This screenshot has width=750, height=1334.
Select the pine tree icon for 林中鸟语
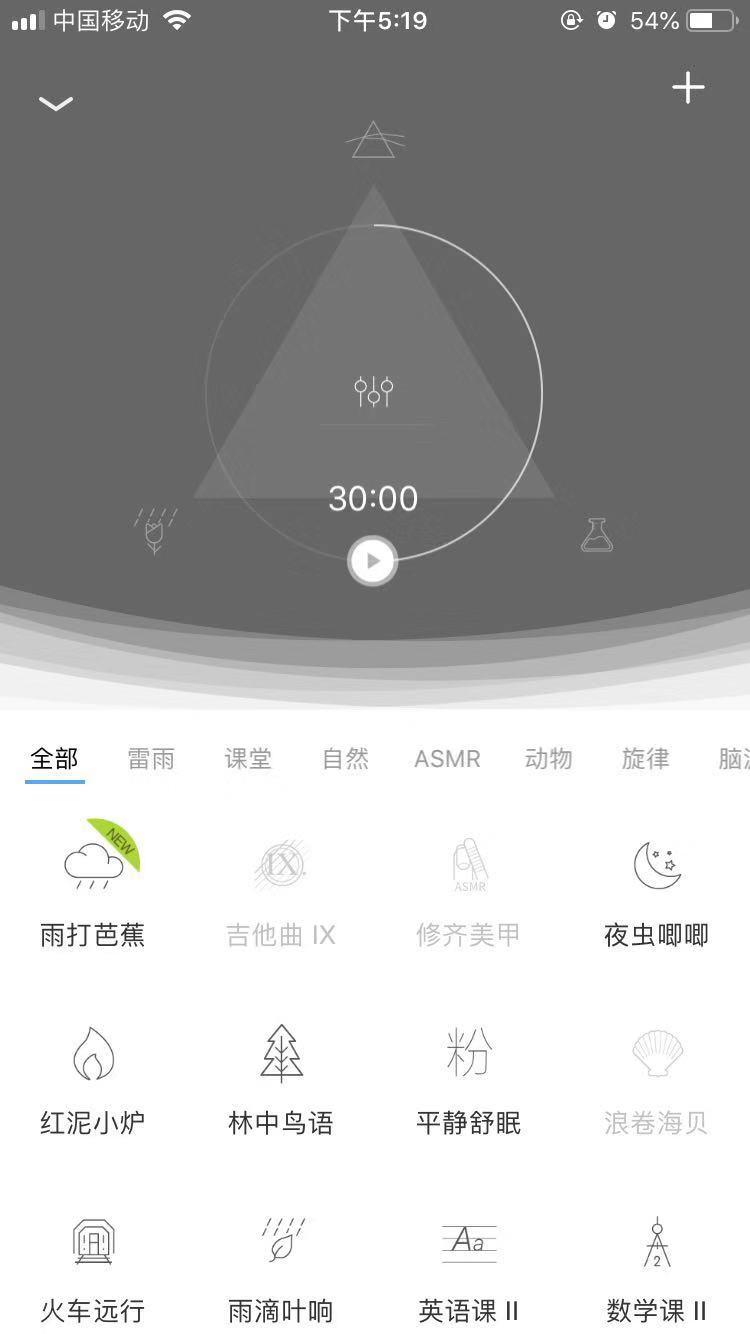pos(280,1050)
